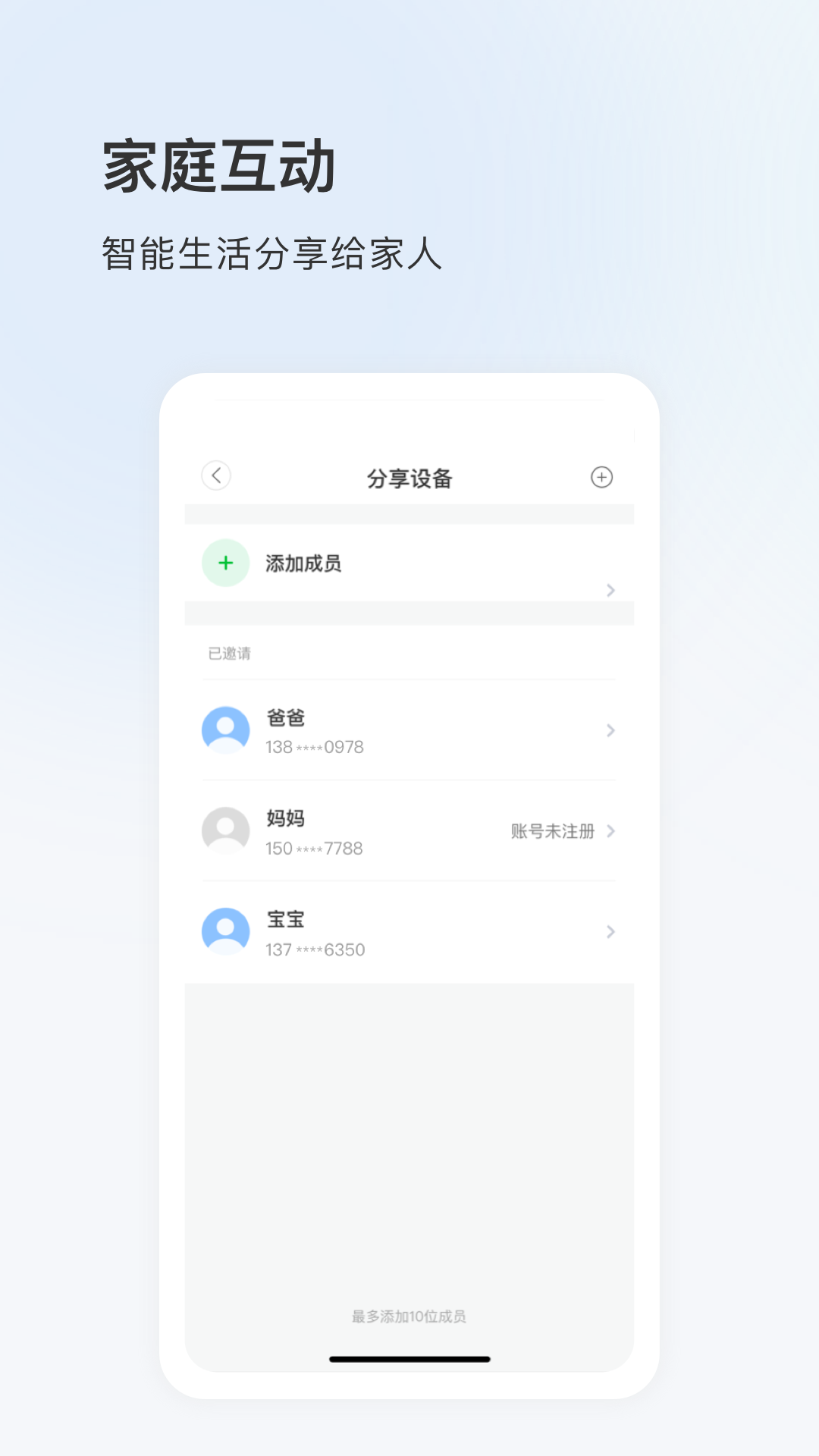Open the plus icon in the top right corner
This screenshot has width=819, height=1456.
(x=603, y=478)
